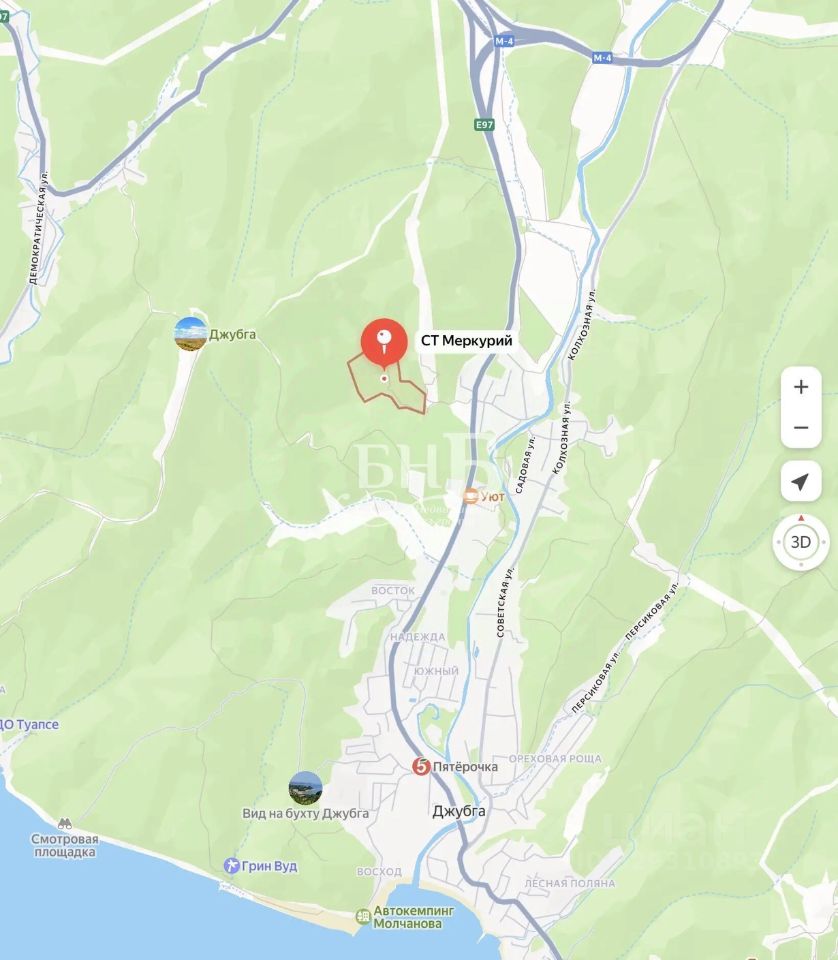
Task: Open the Вид на бухту Джубга photo marker
Action: (305, 787)
